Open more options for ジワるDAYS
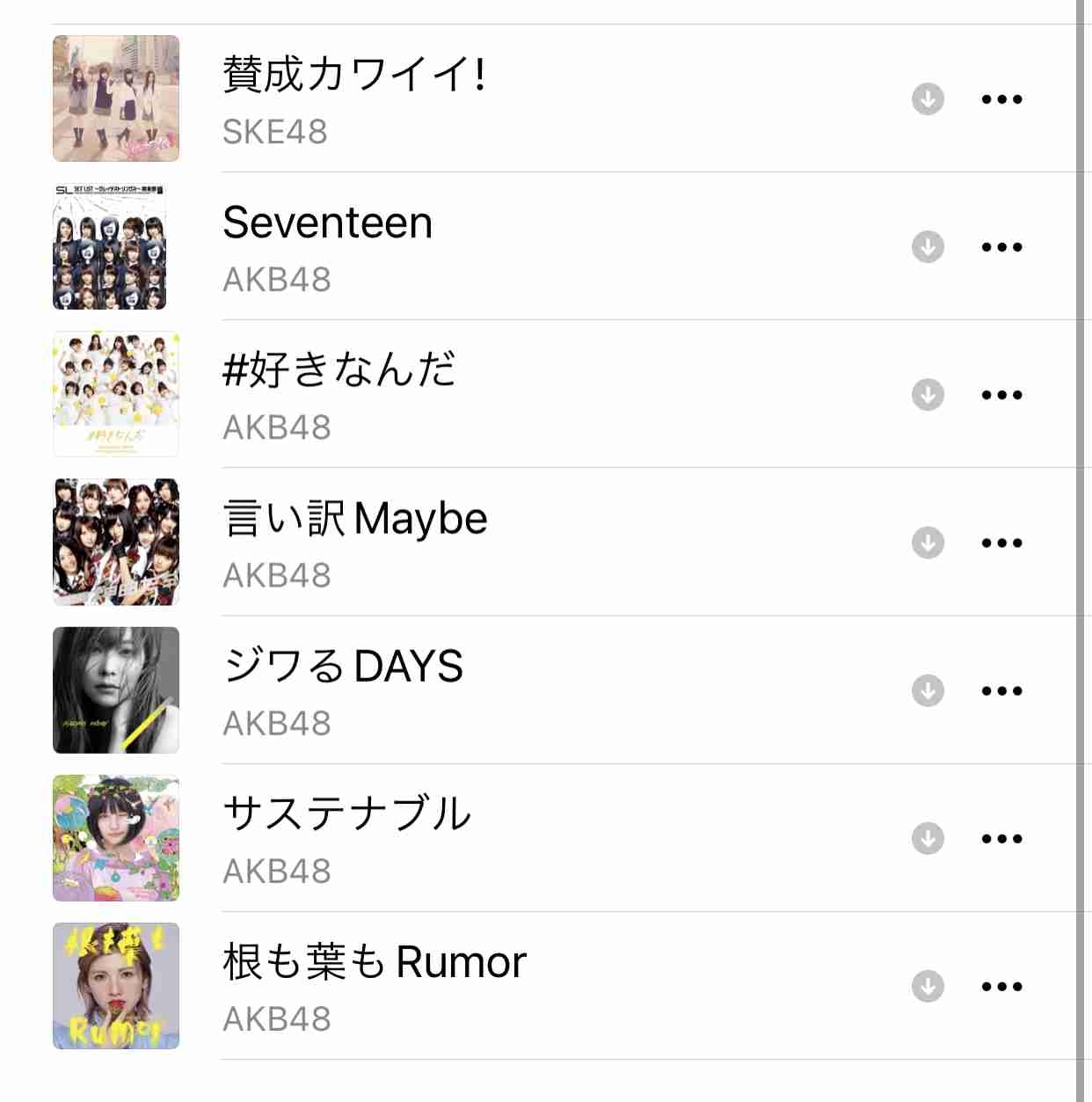The width and height of the screenshot is (1092, 1102). coord(1001,690)
